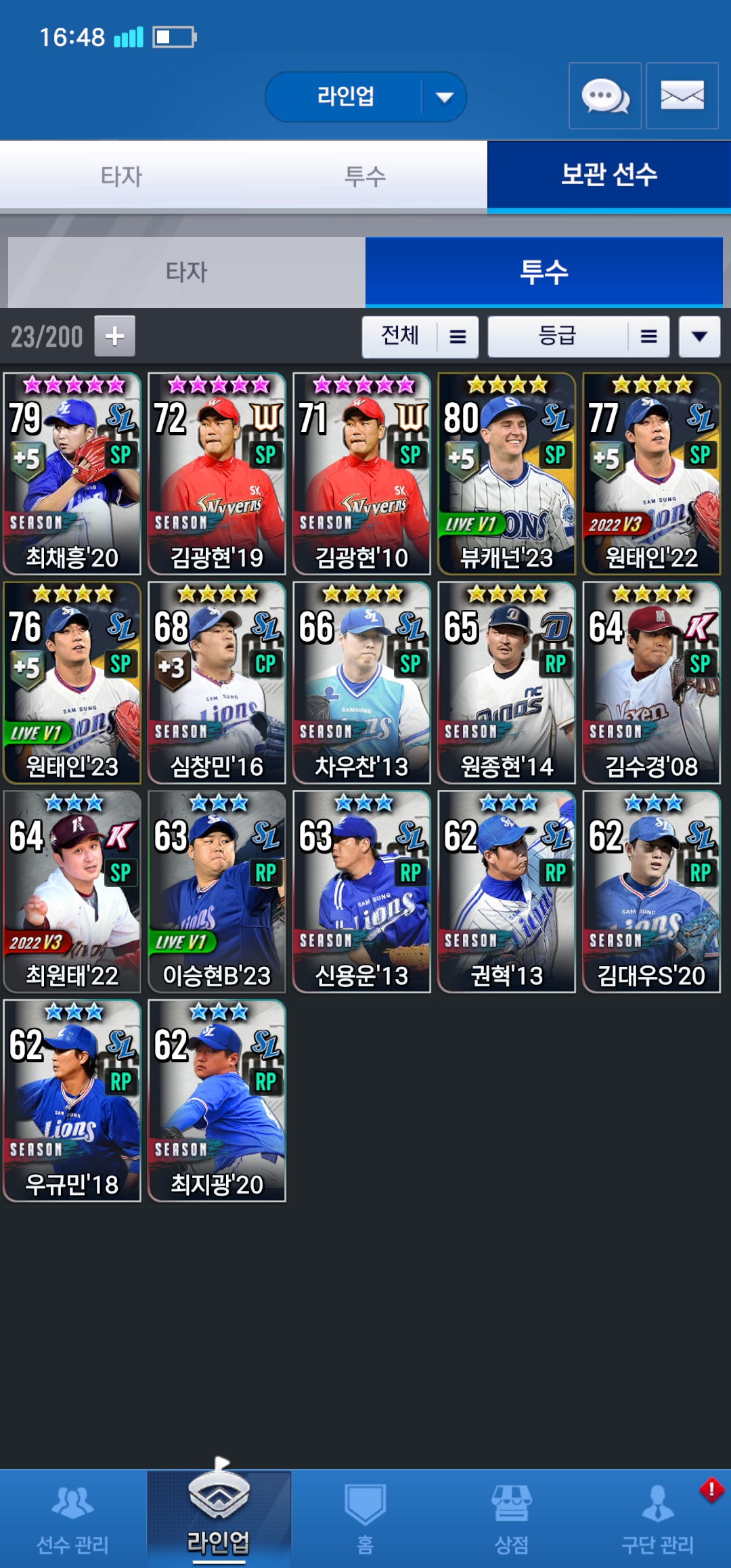Image resolution: width=731 pixels, height=1568 pixels.
Task: Open the 이승현B'23 player card
Action: [x=217, y=892]
